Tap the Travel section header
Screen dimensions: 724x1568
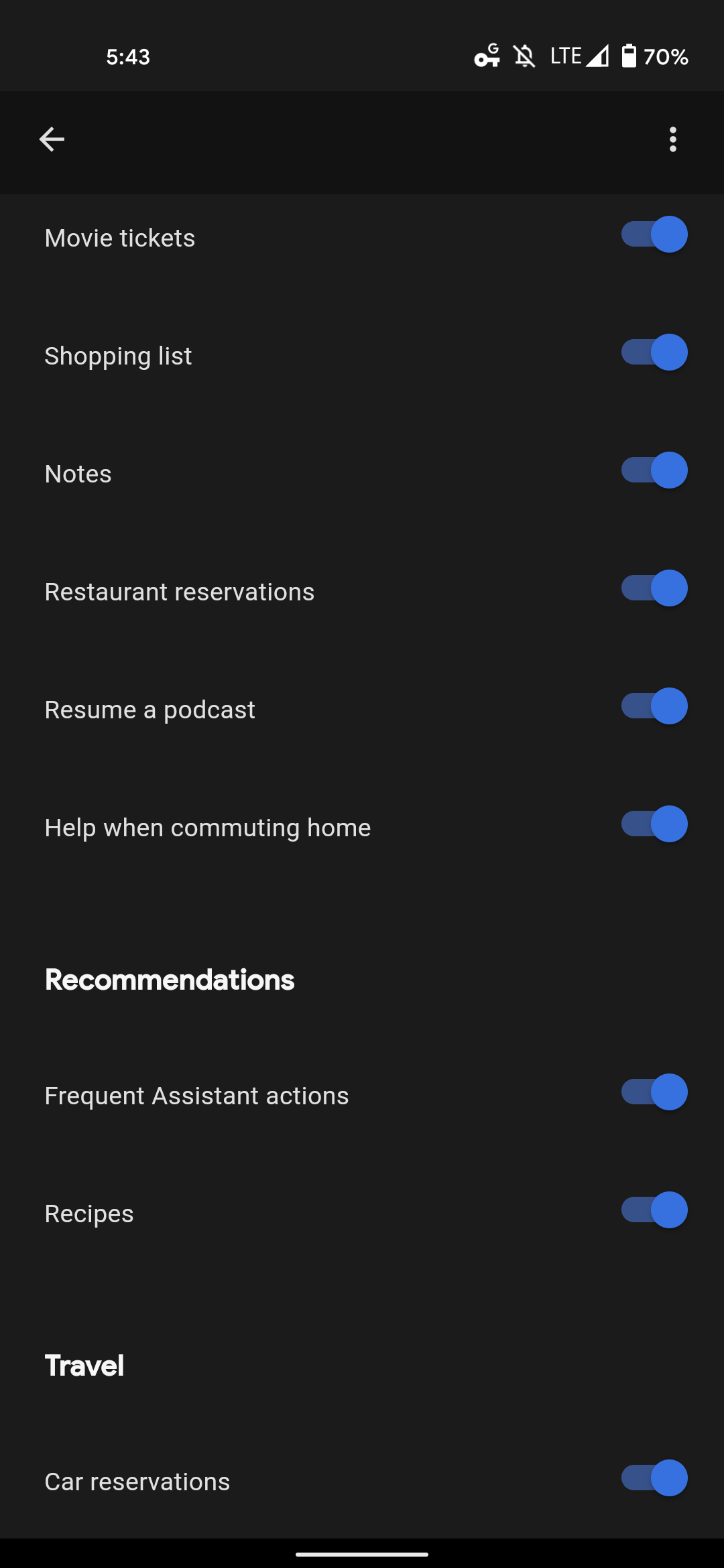(x=84, y=1365)
